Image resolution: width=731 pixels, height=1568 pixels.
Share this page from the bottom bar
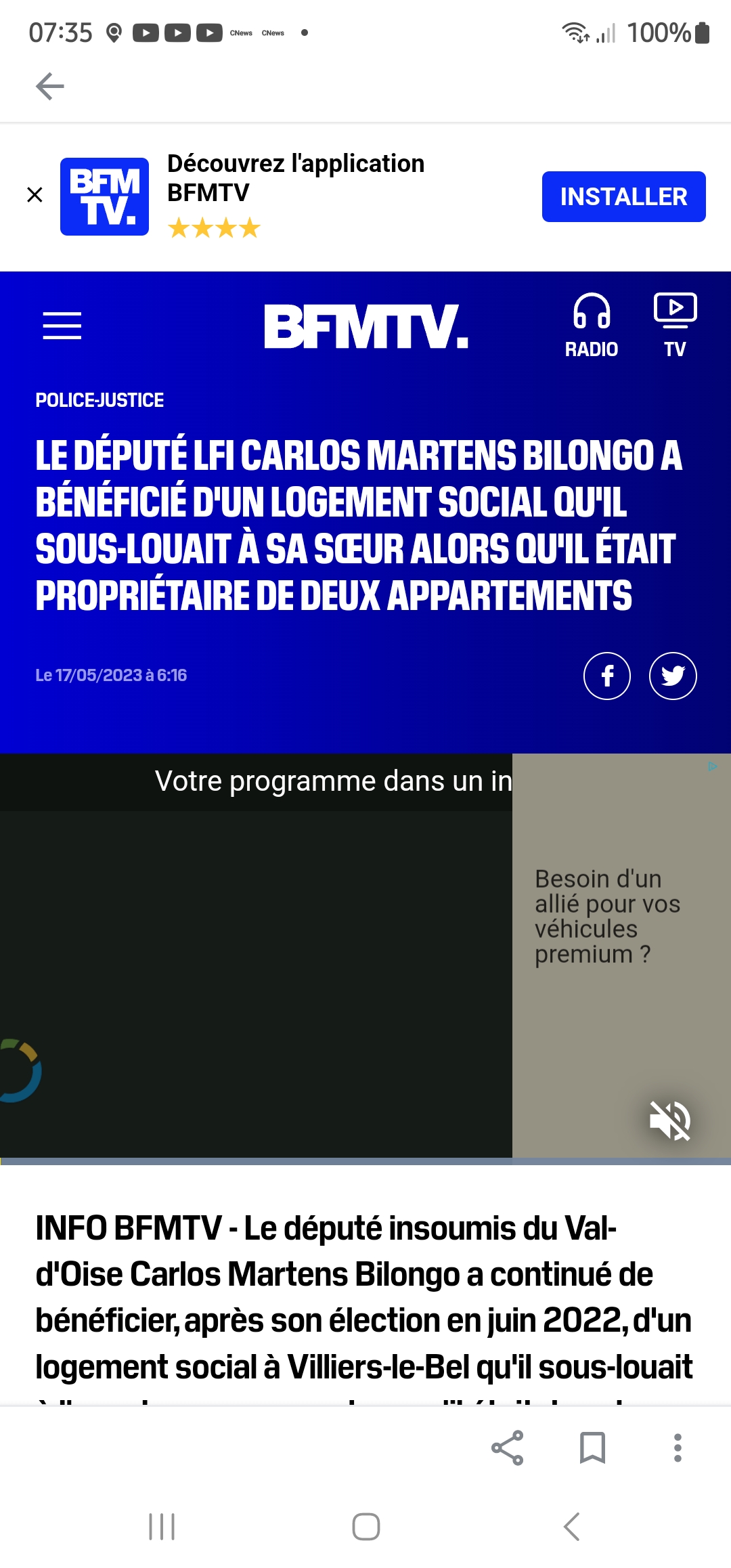[x=508, y=1447]
